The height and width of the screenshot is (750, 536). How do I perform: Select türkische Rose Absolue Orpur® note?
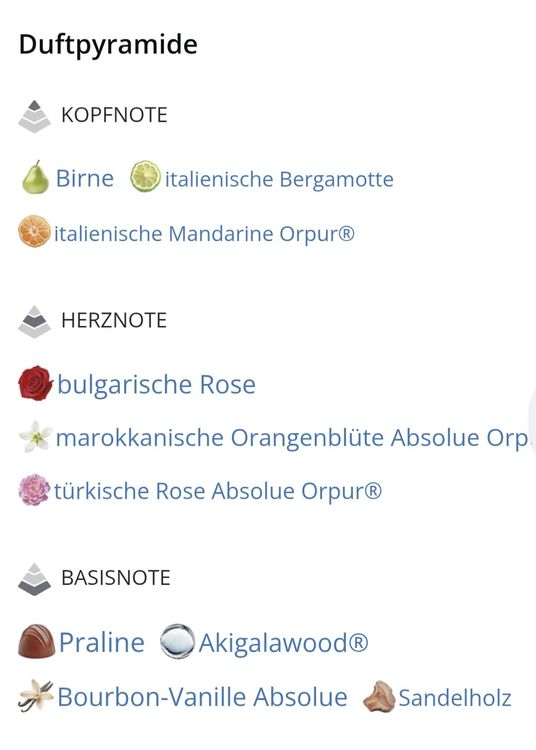click(x=218, y=491)
